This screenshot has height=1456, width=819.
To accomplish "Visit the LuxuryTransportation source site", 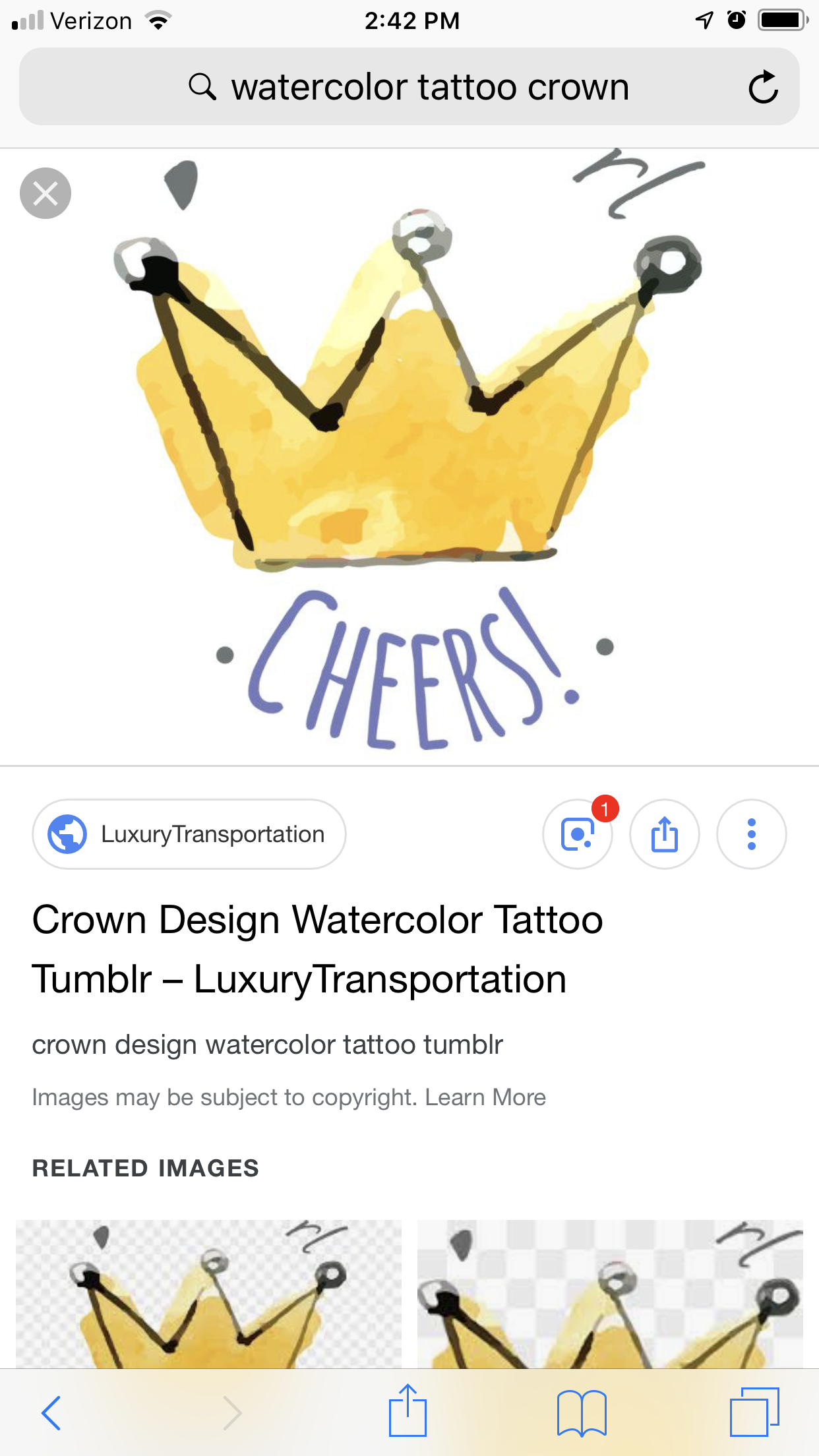I will point(189,834).
